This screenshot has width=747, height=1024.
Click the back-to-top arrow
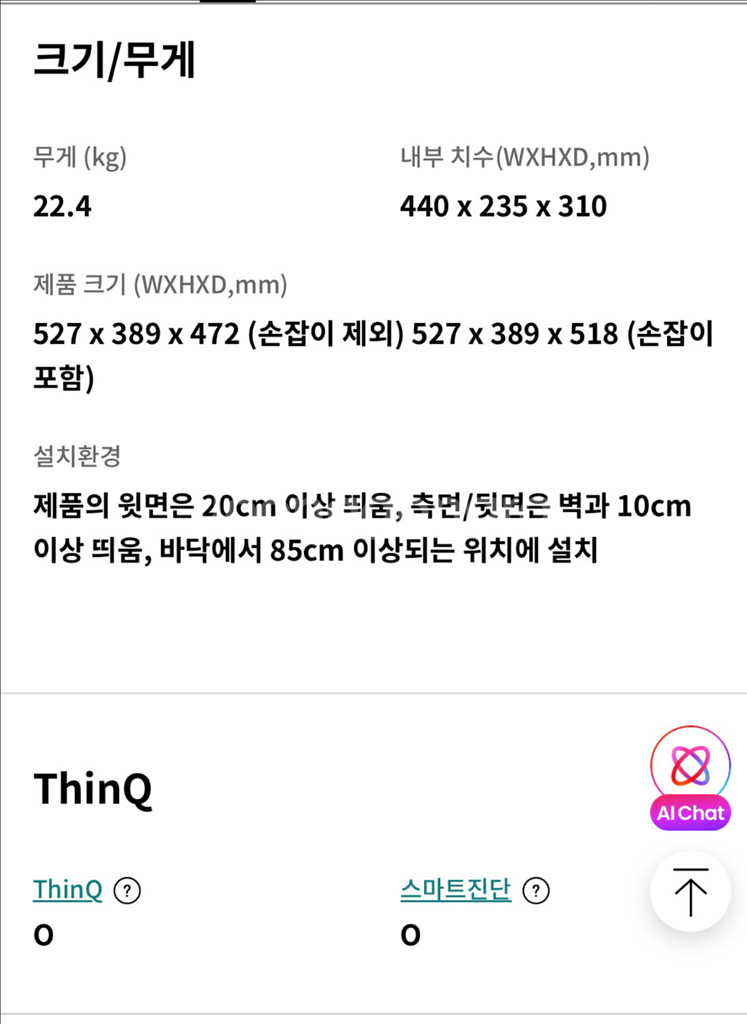691,891
